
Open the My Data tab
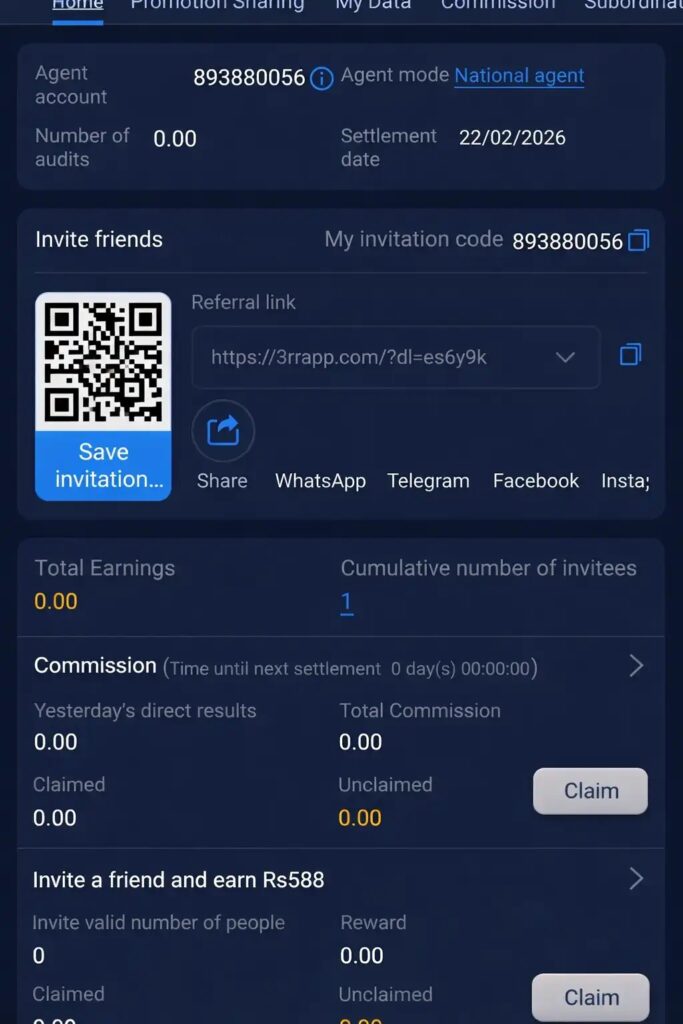click(x=373, y=5)
